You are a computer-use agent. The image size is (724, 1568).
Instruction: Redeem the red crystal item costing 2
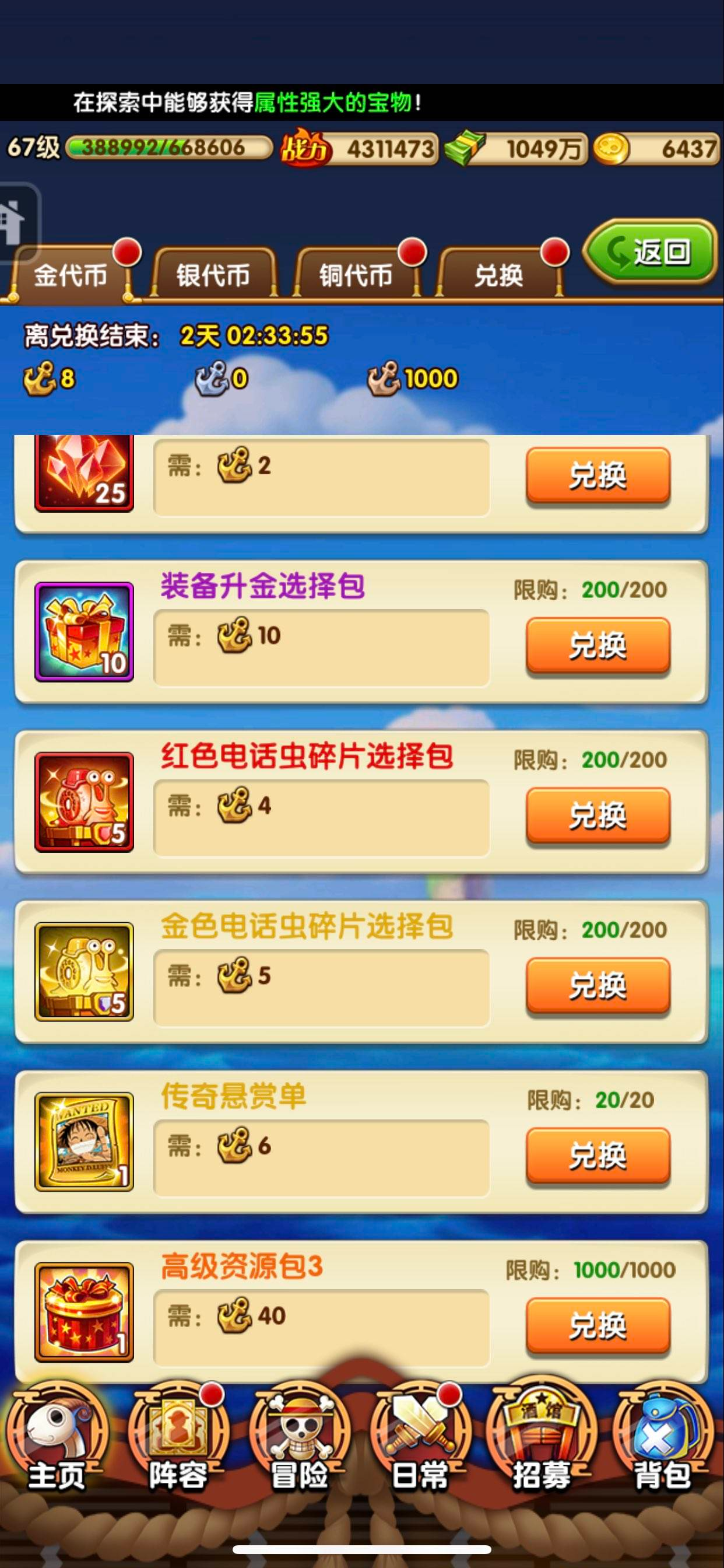click(x=598, y=475)
